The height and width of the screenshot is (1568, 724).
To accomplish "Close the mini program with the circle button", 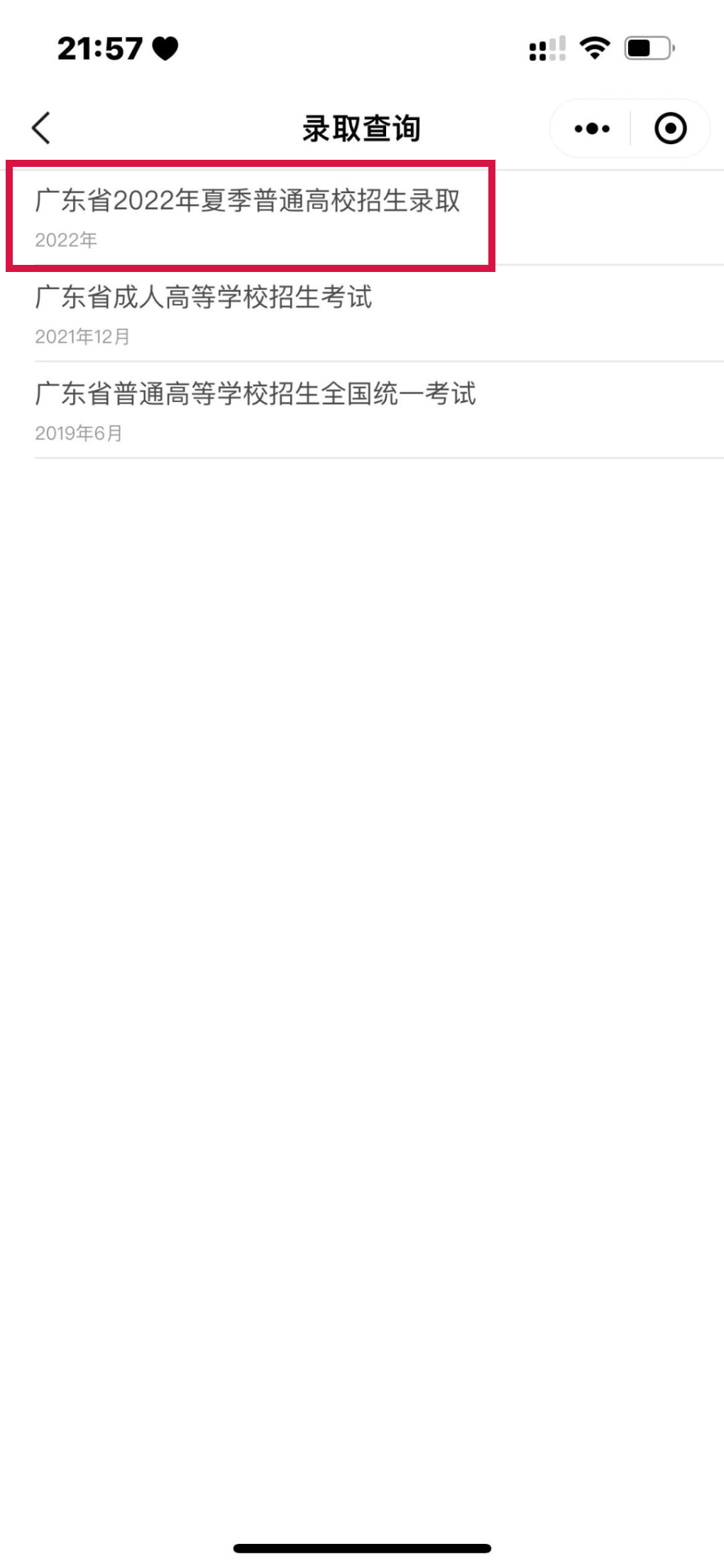I will 671,129.
